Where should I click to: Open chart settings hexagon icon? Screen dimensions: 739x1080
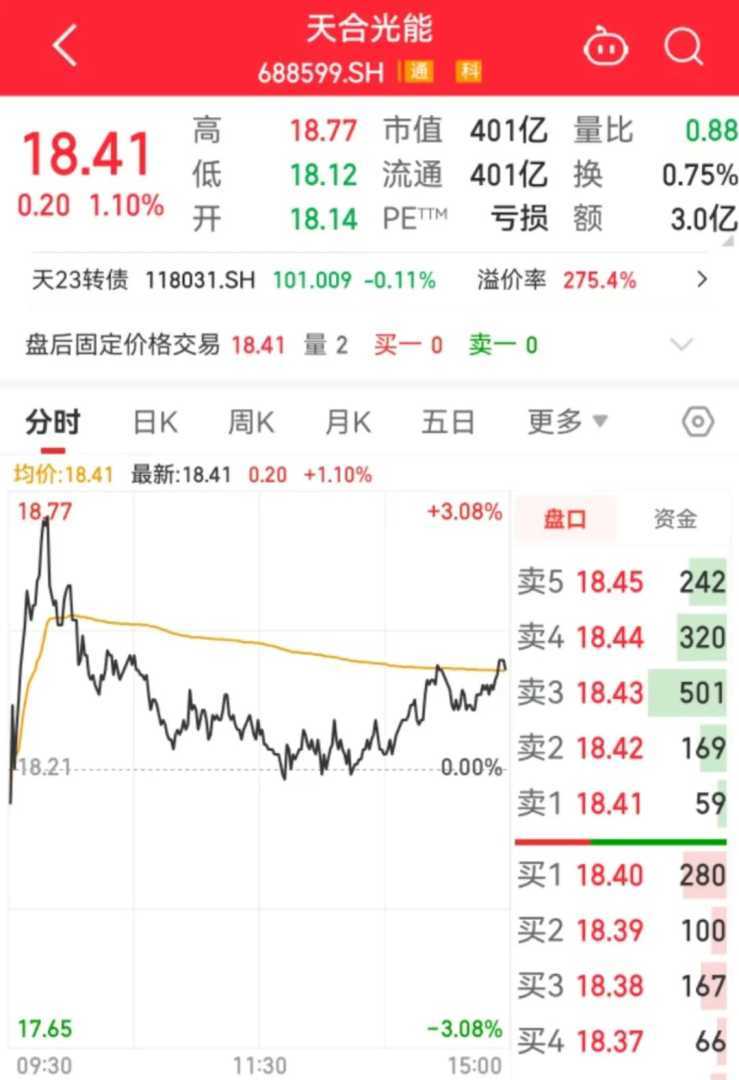coord(697,422)
